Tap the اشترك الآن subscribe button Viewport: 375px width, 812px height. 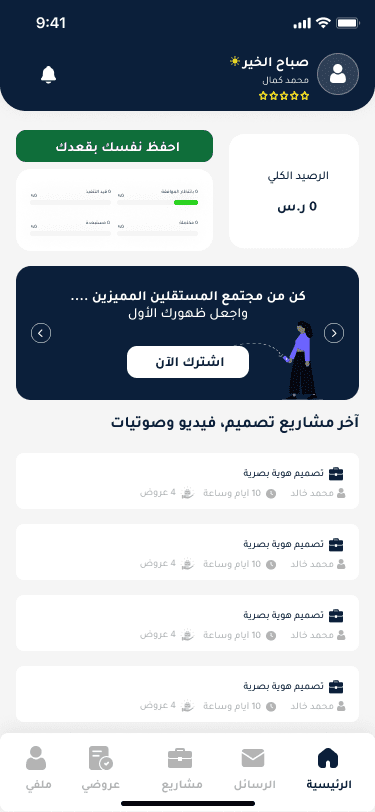point(188,362)
